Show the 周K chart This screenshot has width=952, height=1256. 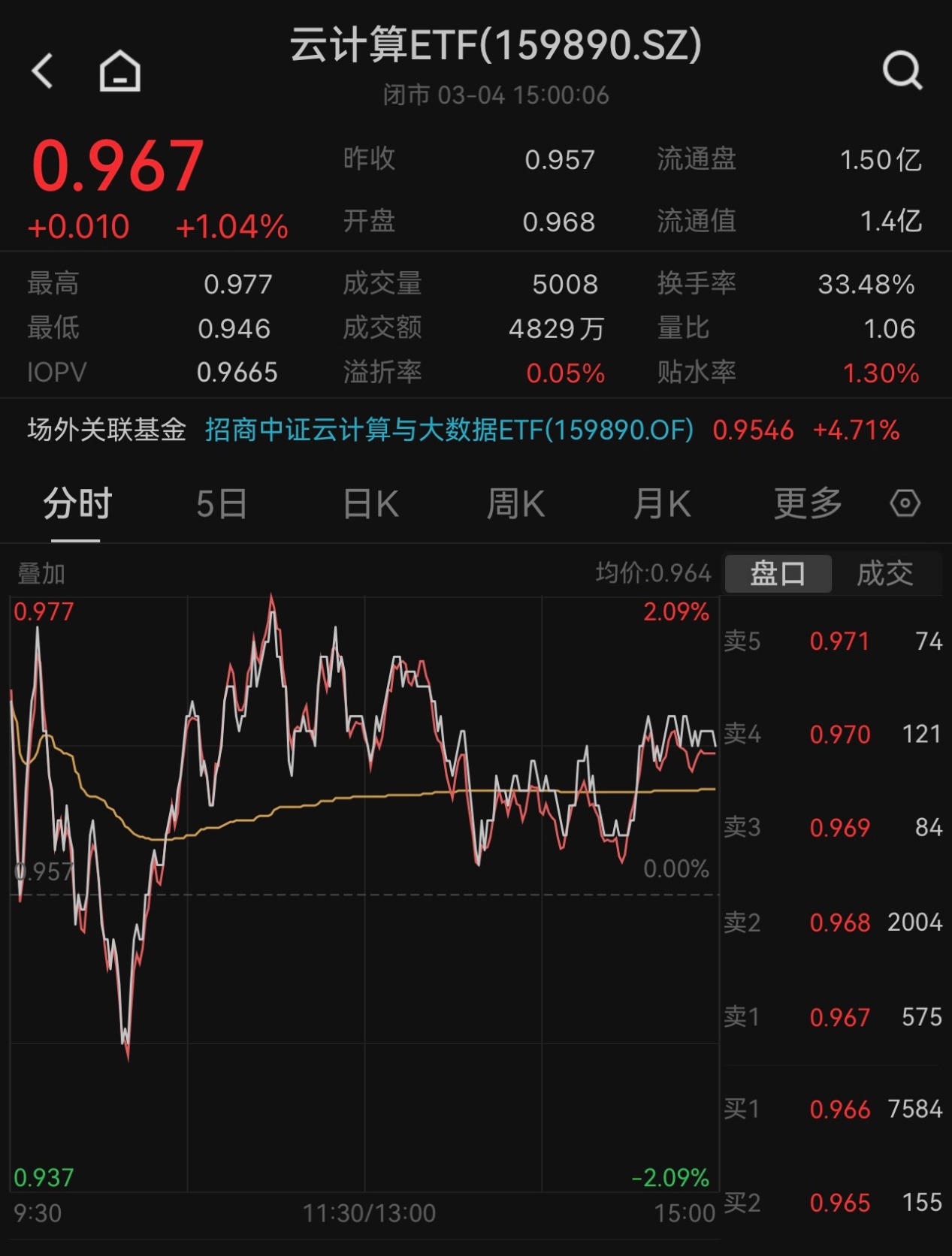click(515, 504)
